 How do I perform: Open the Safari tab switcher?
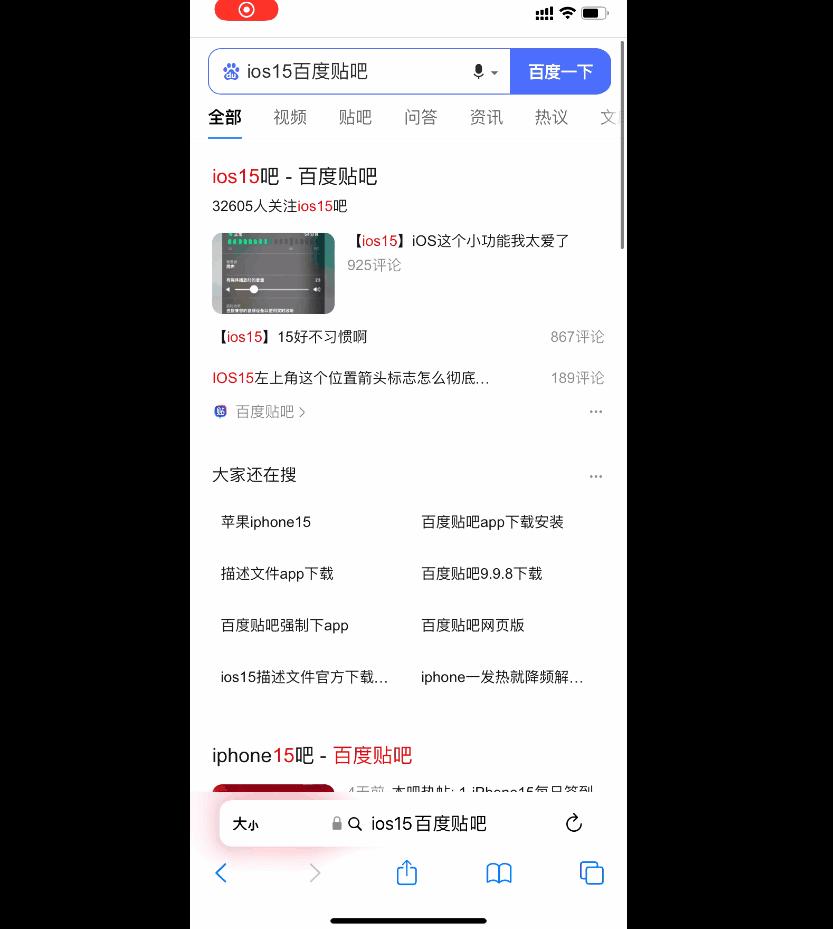coord(591,872)
